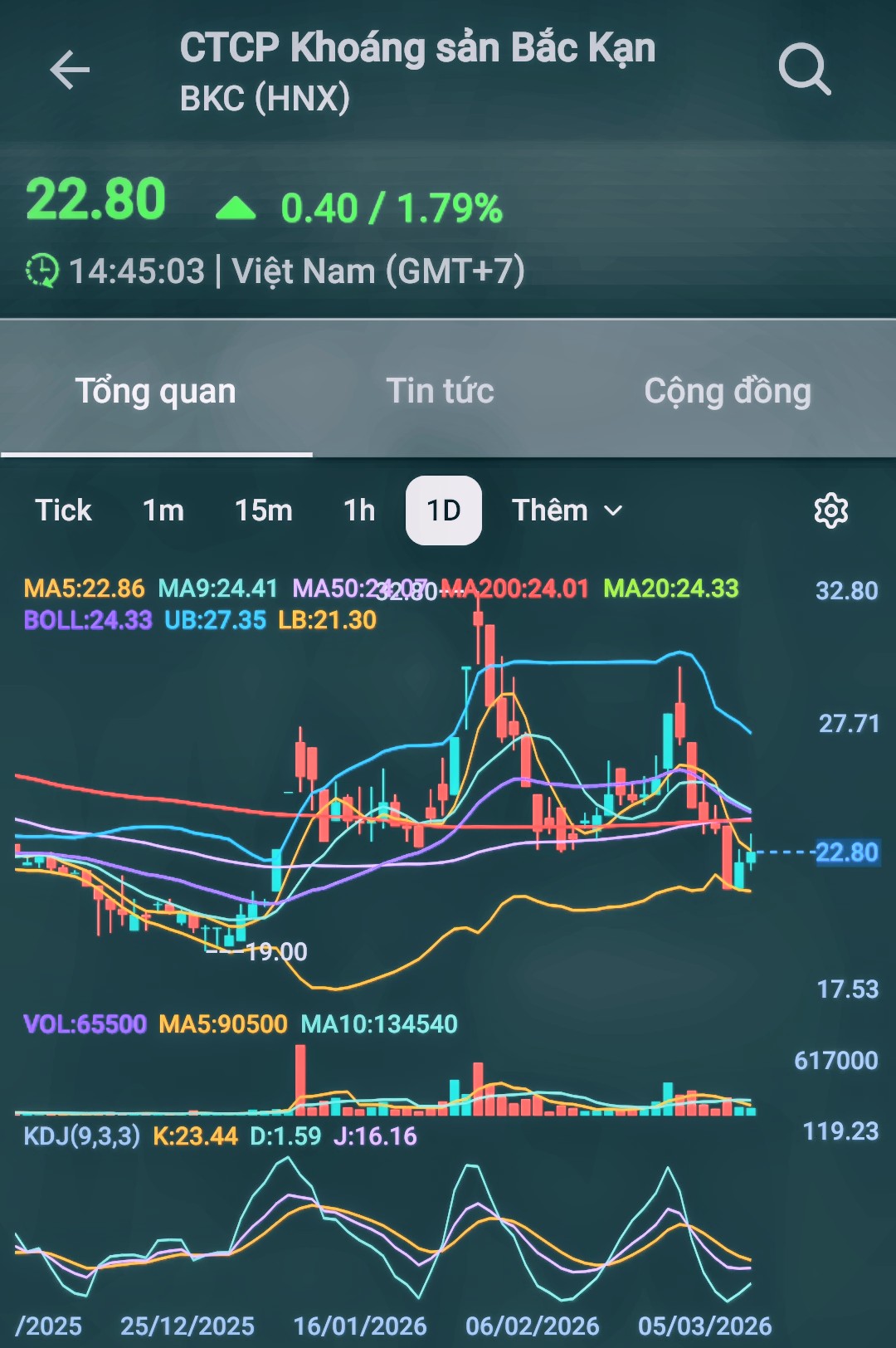This screenshot has width=896, height=1348.
Task: Choose the 15m chart interval
Action: [x=263, y=510]
